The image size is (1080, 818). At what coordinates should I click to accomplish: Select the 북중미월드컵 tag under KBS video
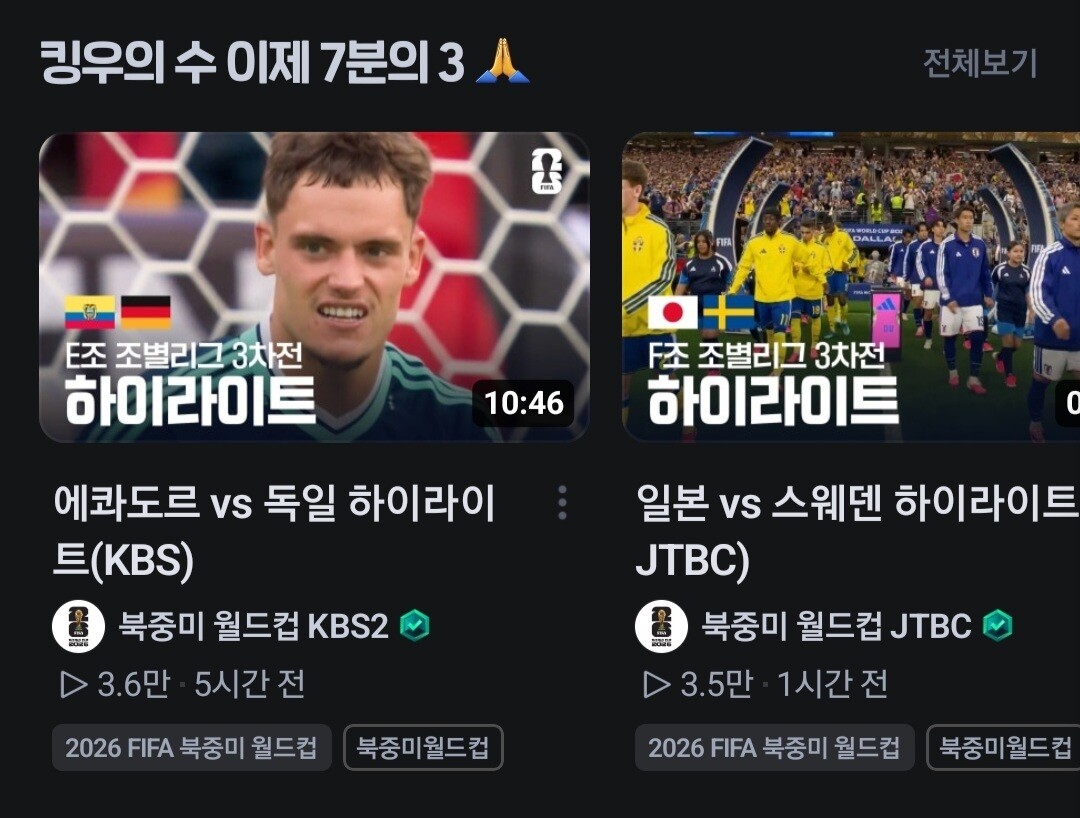(x=423, y=747)
